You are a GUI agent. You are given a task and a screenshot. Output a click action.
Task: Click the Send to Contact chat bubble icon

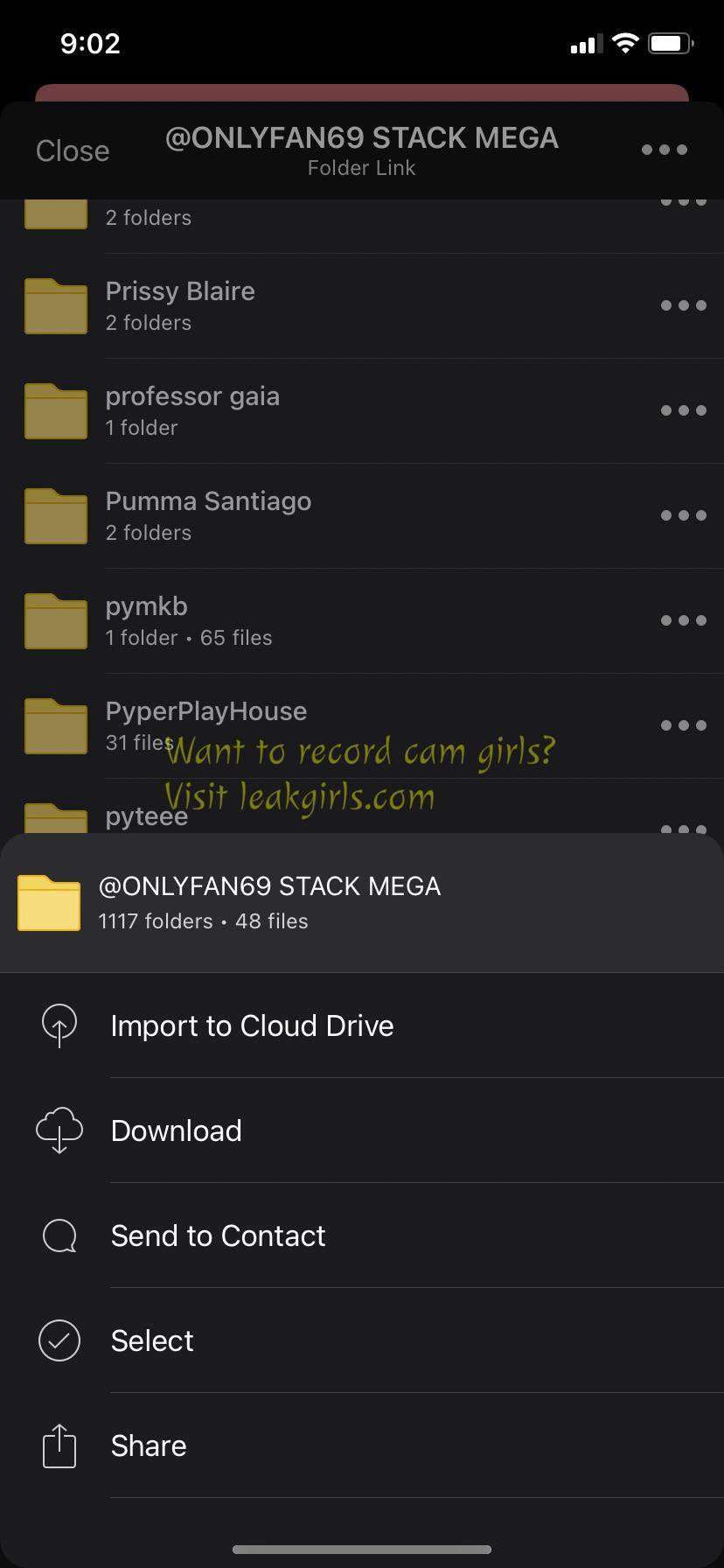point(58,1235)
